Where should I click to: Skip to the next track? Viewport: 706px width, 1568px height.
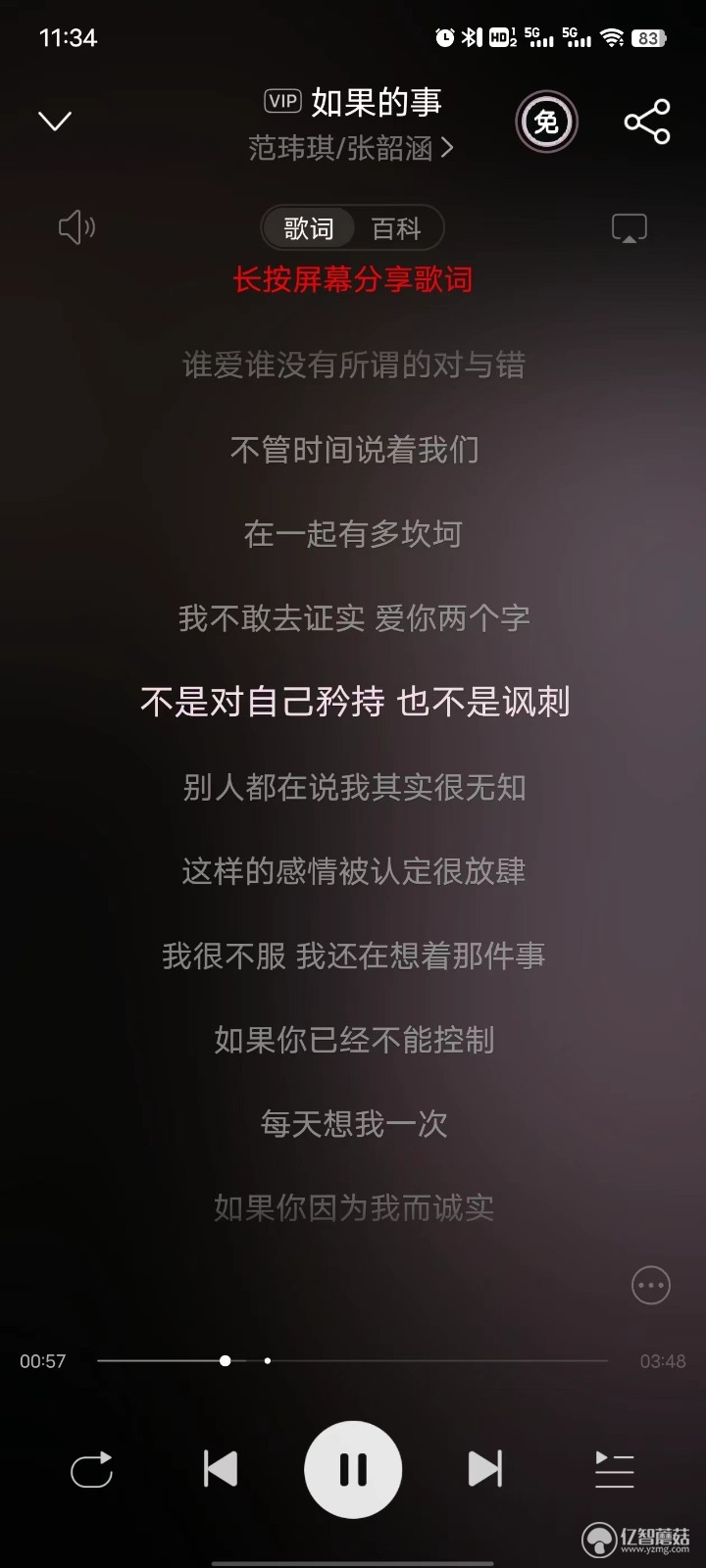(485, 1469)
